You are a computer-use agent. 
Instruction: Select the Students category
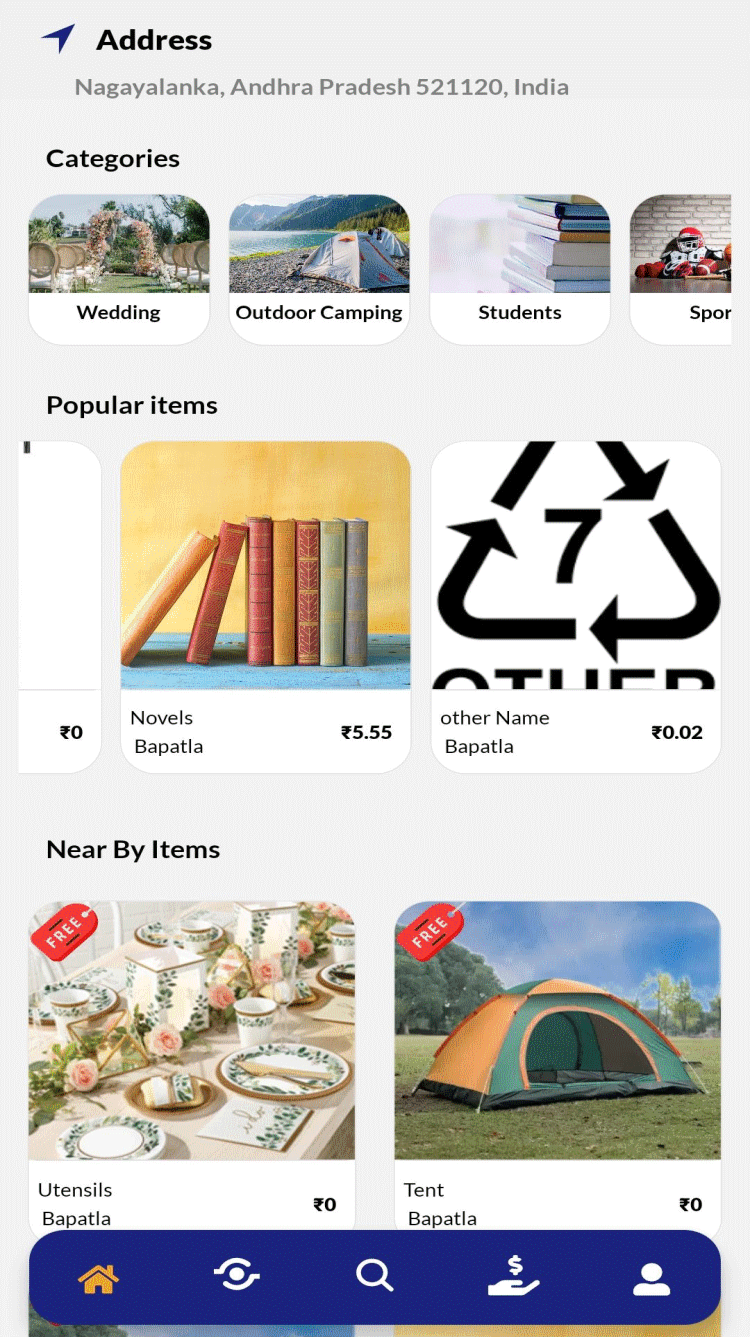(x=519, y=269)
